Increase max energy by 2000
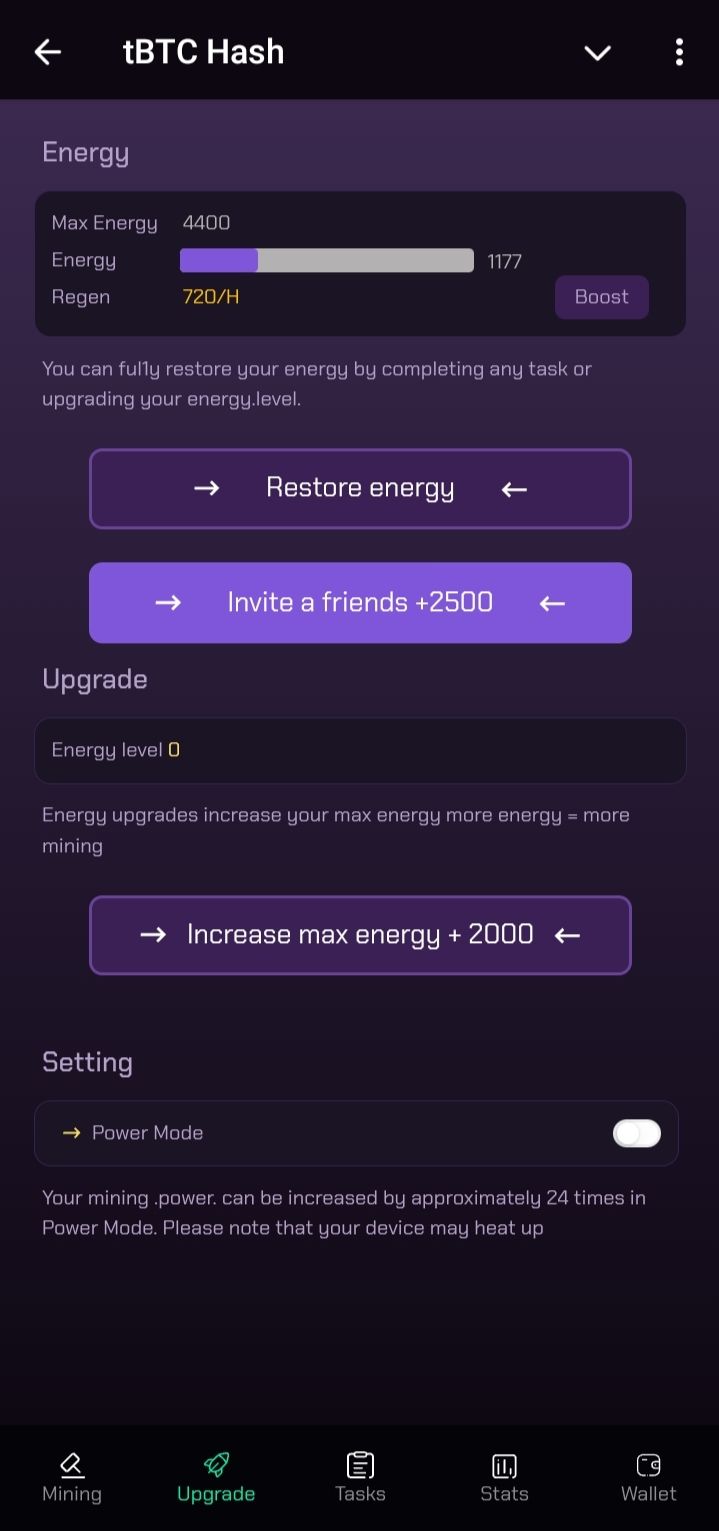The height and width of the screenshot is (1531, 719). coord(360,934)
